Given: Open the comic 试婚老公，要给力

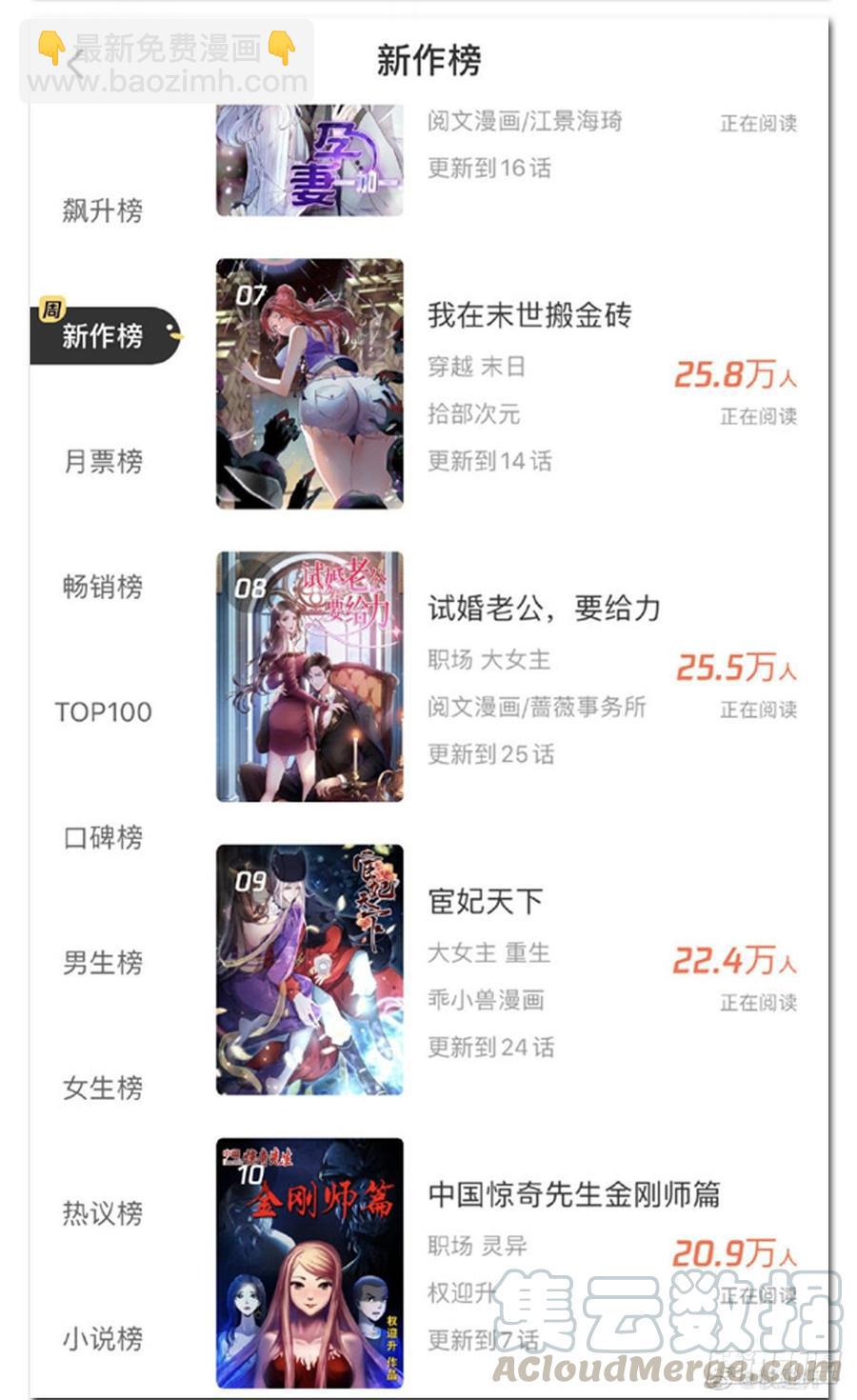Looking at the screenshot, I should [x=544, y=609].
